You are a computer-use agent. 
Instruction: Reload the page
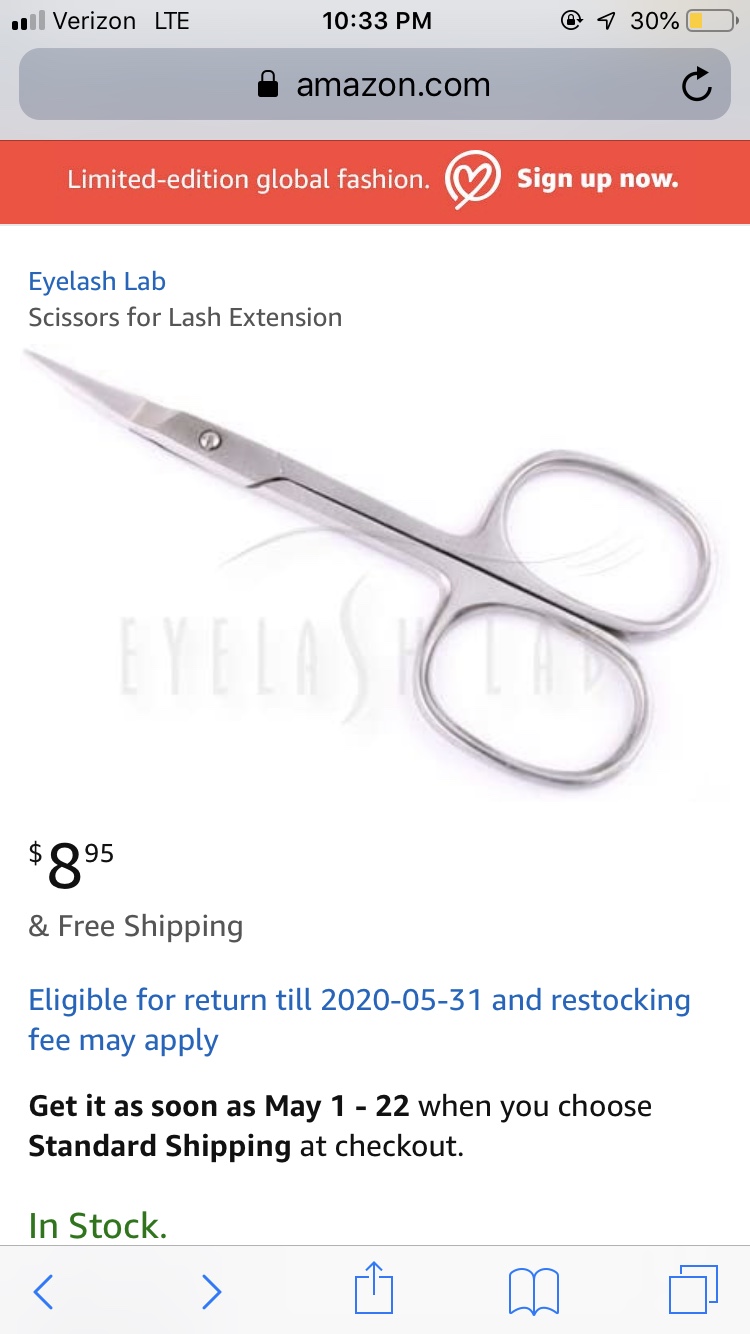pos(696,85)
